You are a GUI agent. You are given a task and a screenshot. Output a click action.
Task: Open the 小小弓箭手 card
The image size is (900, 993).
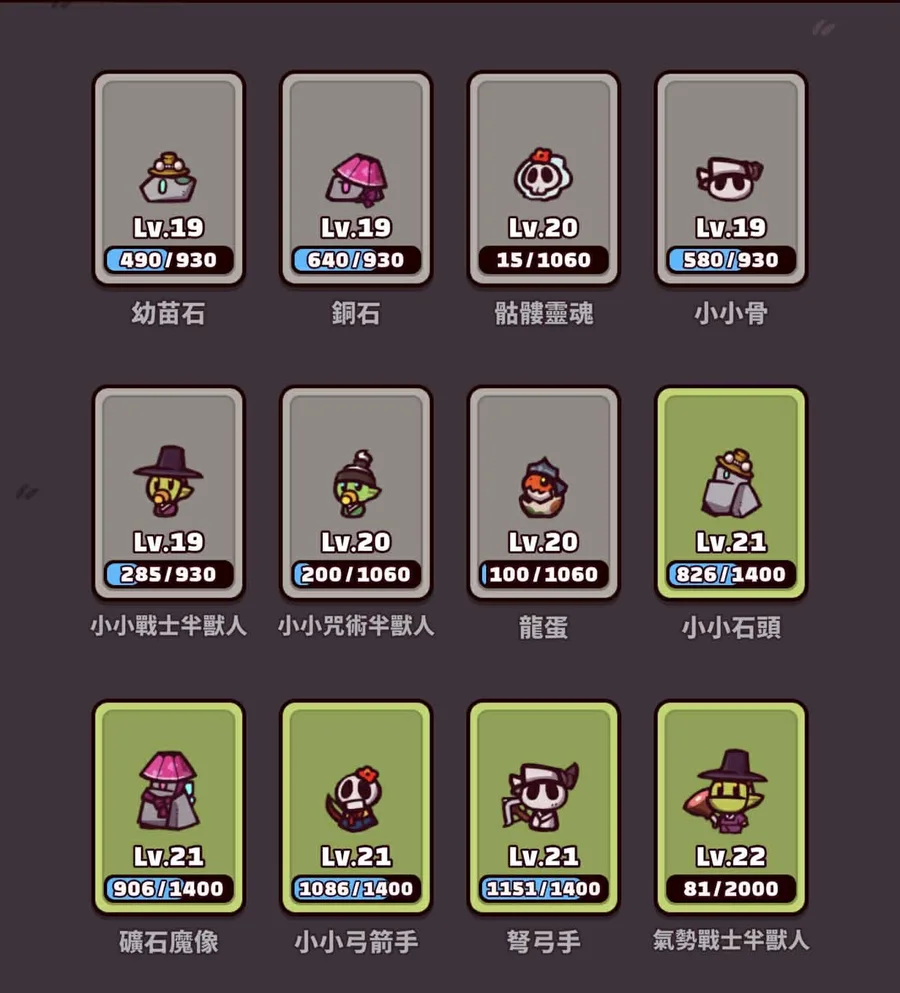click(x=356, y=807)
